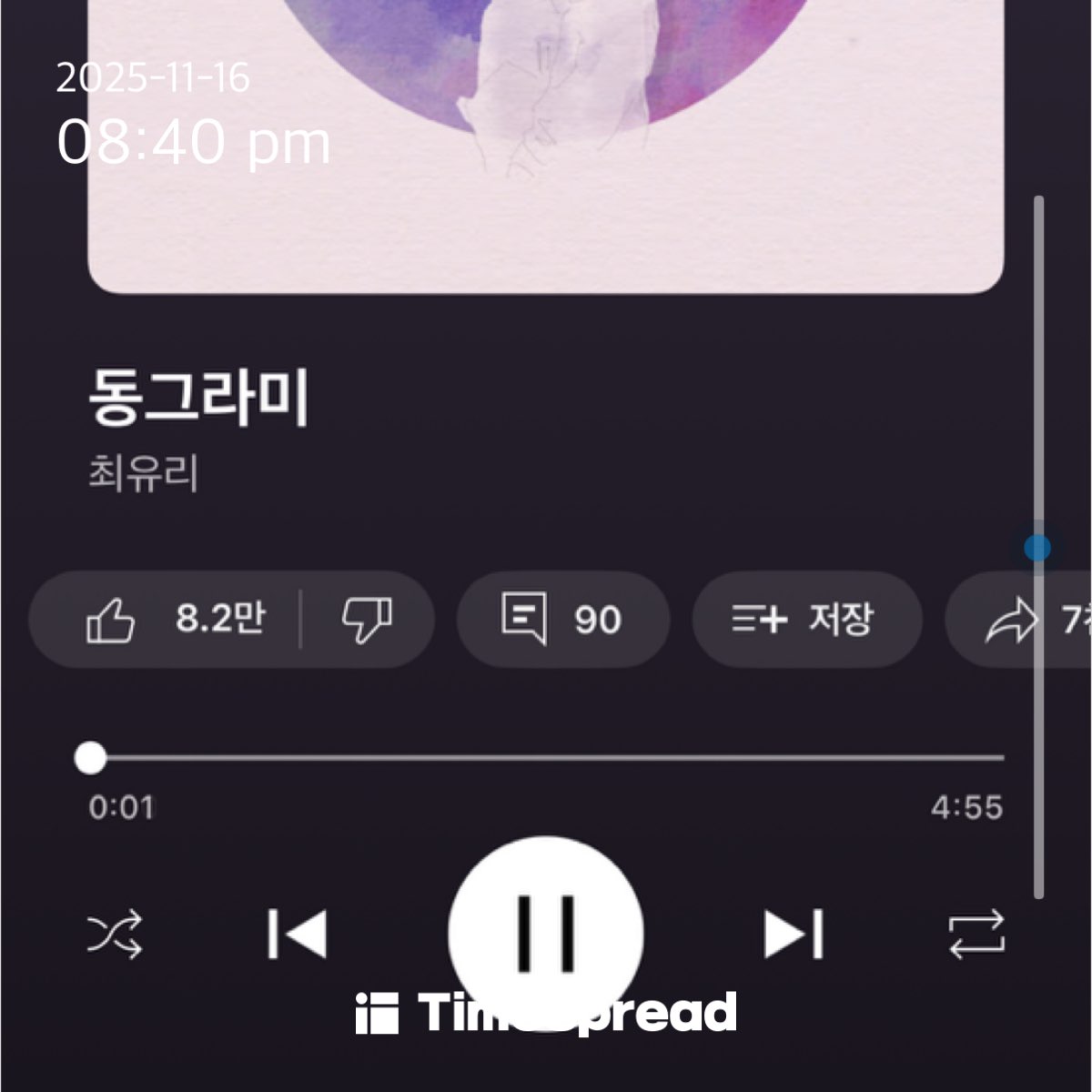This screenshot has width=1092, height=1092.
Task: Share this song
Action: pyautogui.click(x=1012, y=622)
